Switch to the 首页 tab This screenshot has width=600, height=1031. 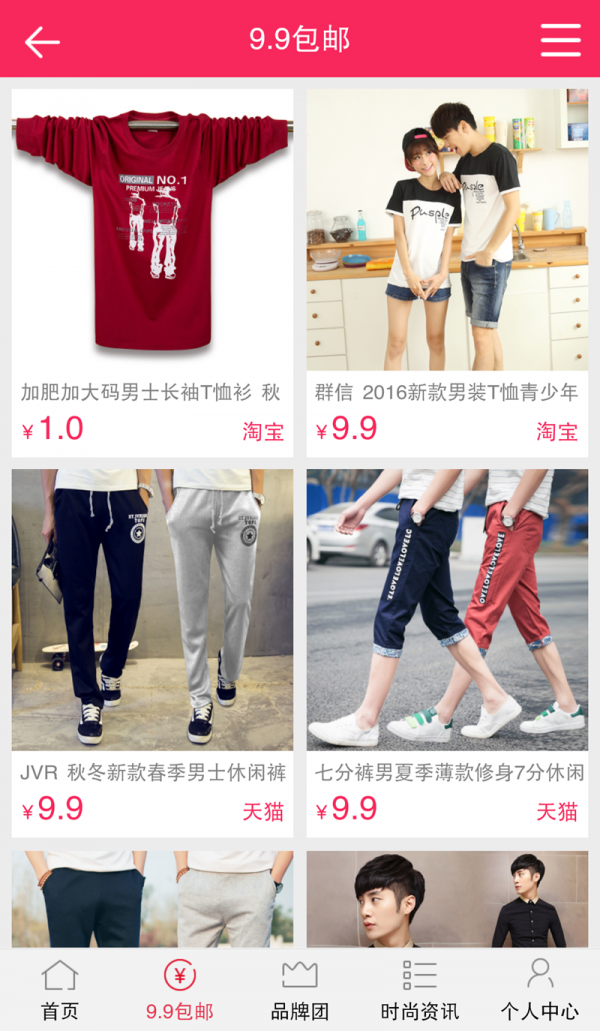[x=60, y=990]
